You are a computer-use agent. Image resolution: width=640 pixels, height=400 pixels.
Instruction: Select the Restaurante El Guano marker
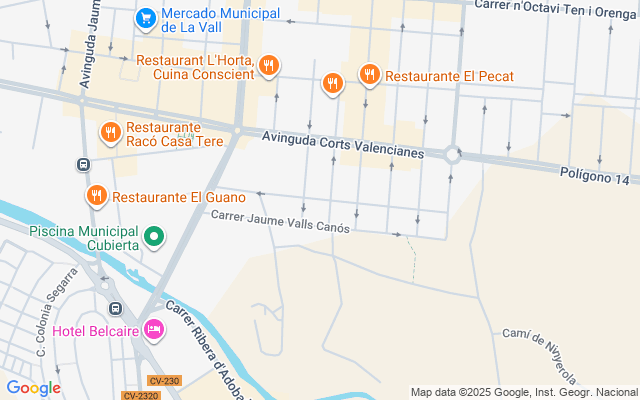pos(97,196)
